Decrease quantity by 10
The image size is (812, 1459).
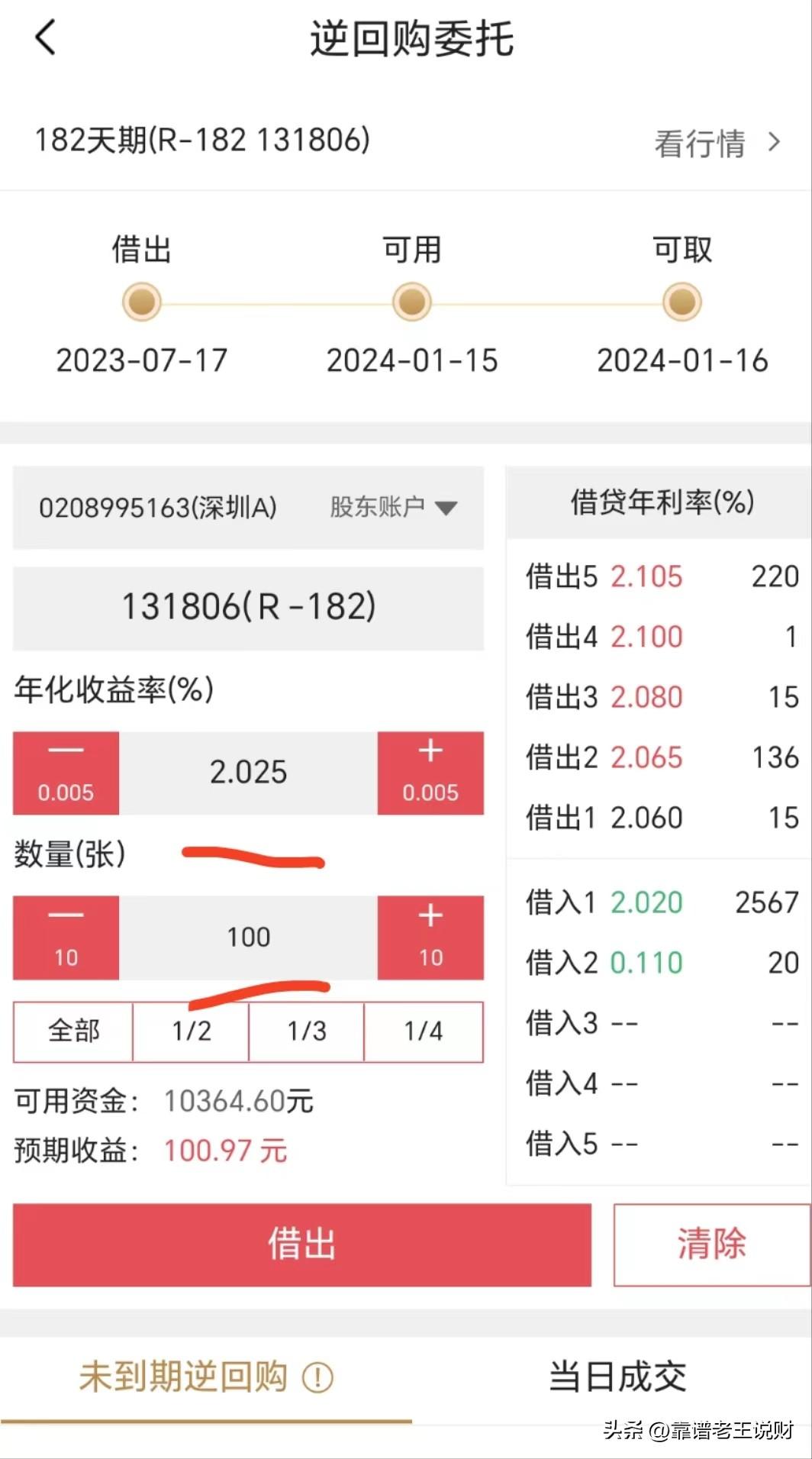click(x=66, y=938)
